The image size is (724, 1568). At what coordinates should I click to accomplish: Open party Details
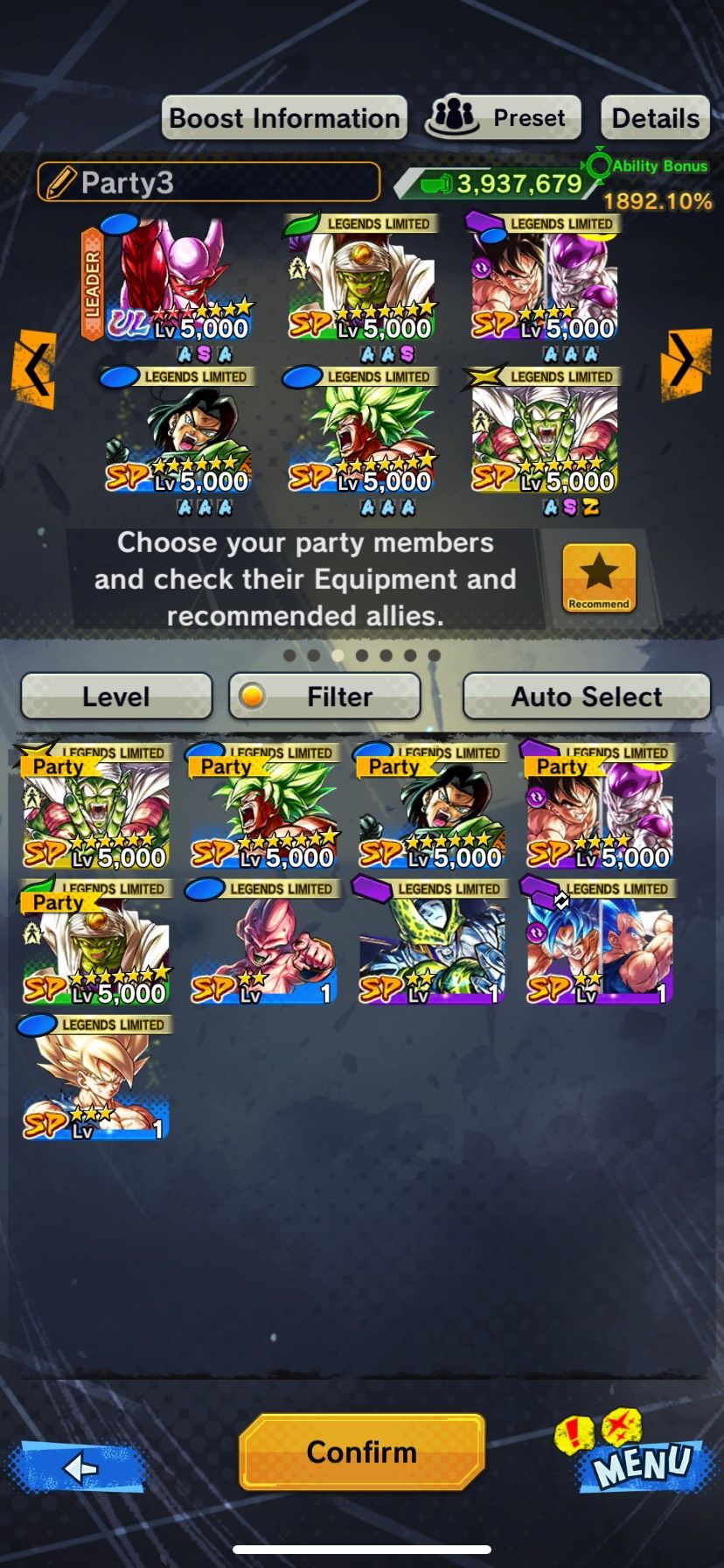(655, 118)
